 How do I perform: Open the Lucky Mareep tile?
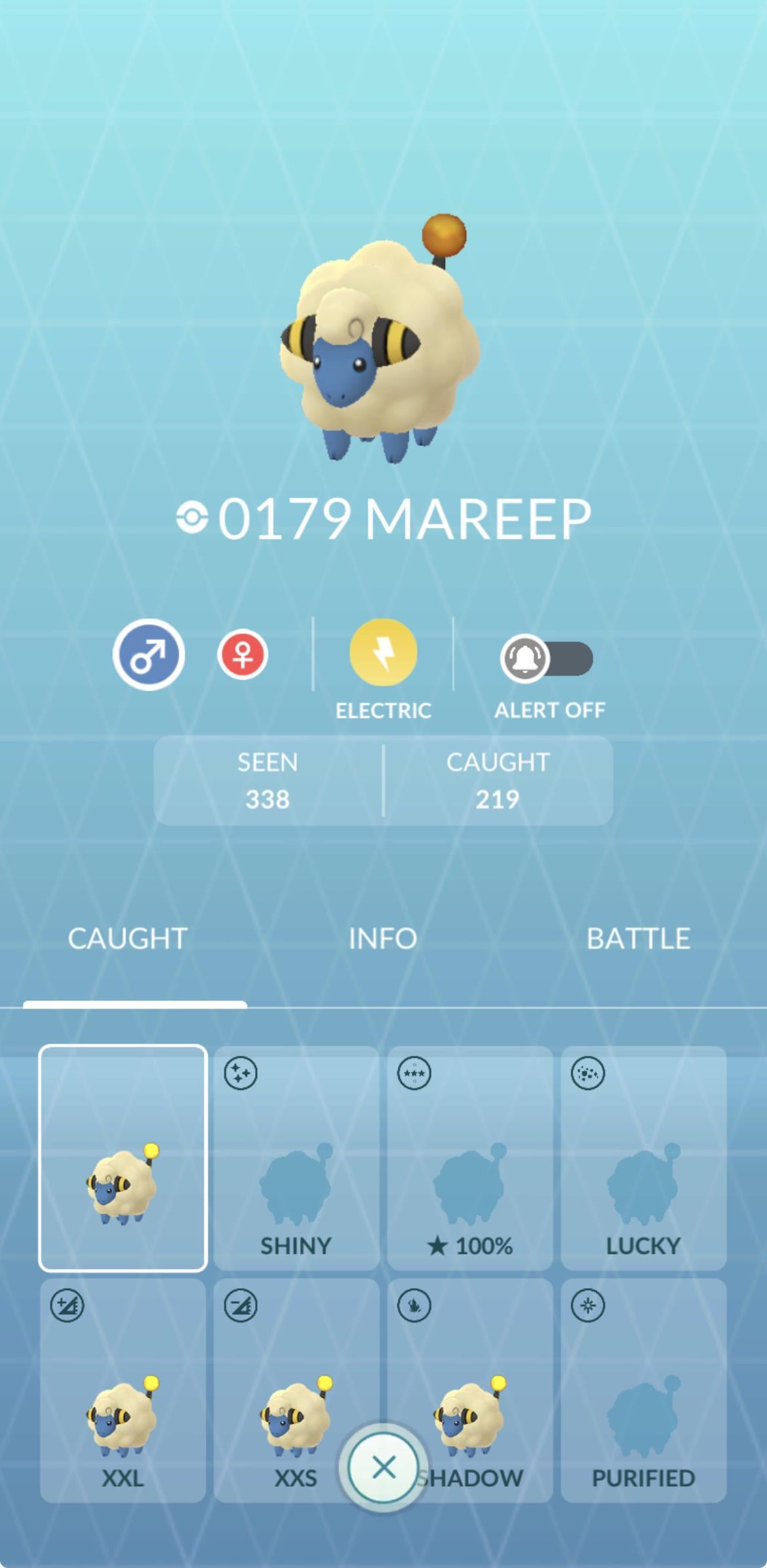(643, 1158)
